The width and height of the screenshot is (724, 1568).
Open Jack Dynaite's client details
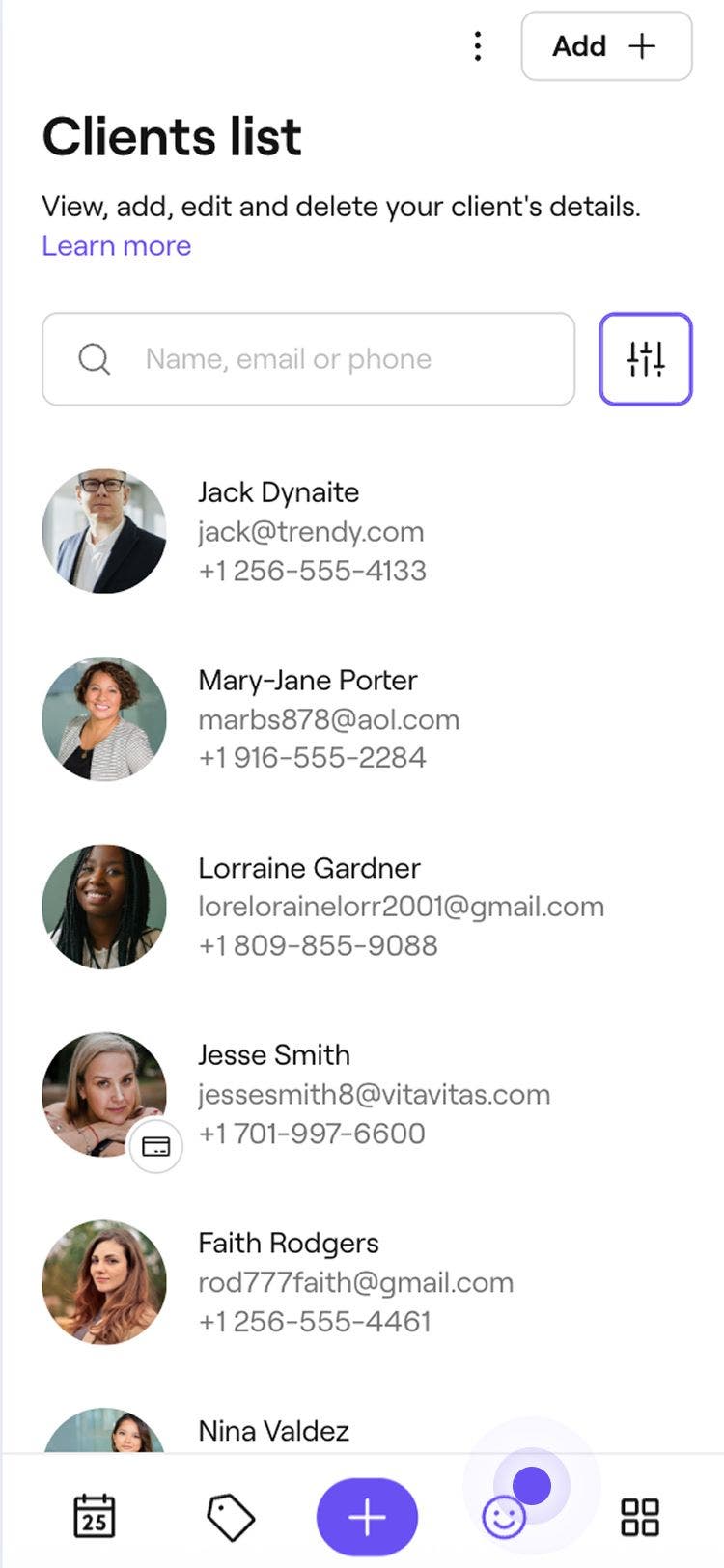278,492
